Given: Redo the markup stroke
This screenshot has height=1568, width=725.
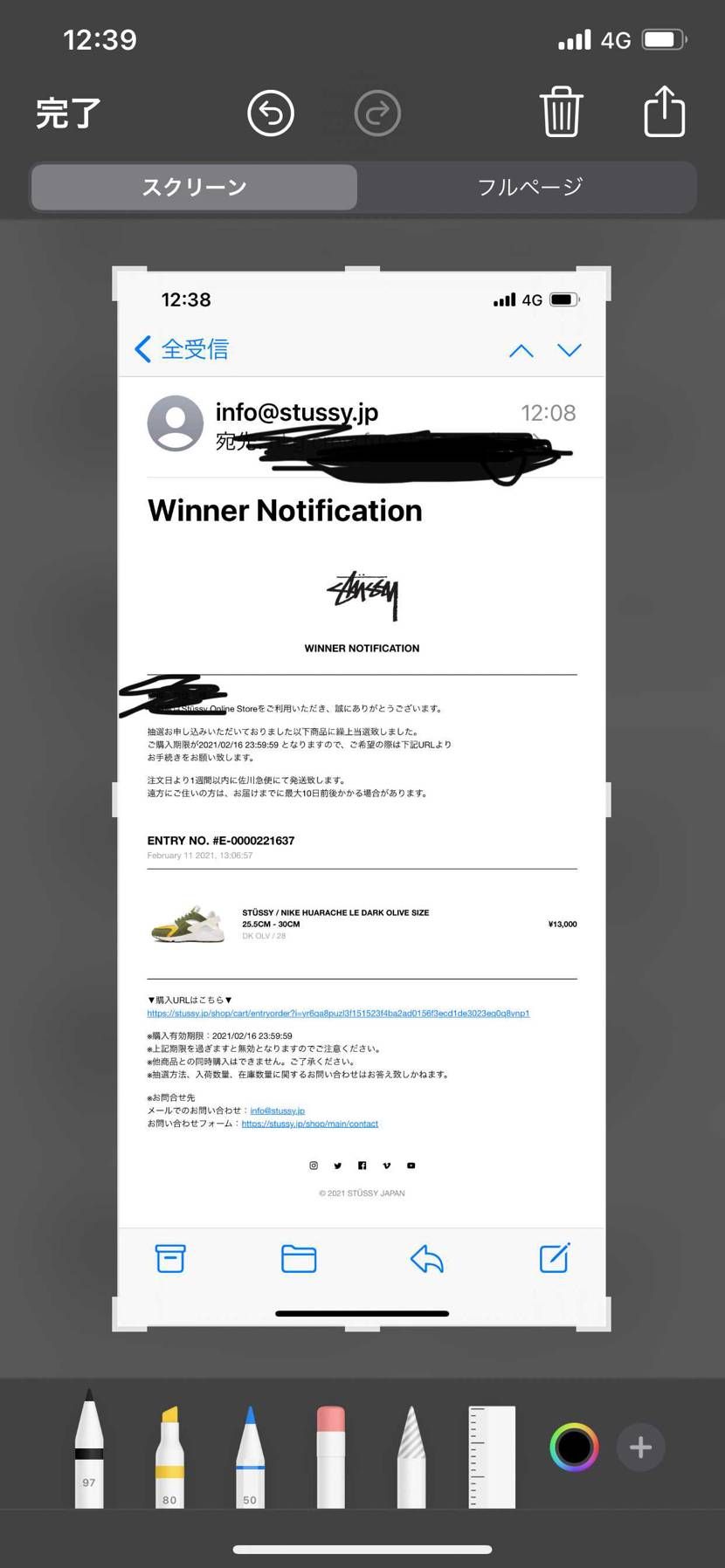Looking at the screenshot, I should pyautogui.click(x=377, y=113).
